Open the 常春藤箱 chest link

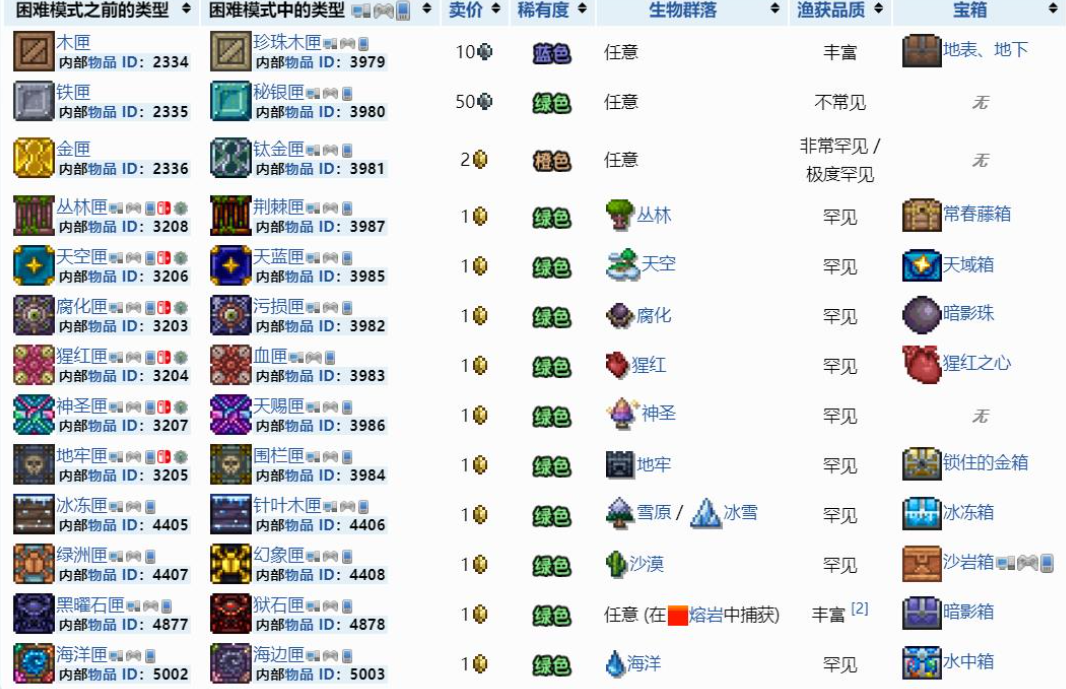(x=976, y=214)
